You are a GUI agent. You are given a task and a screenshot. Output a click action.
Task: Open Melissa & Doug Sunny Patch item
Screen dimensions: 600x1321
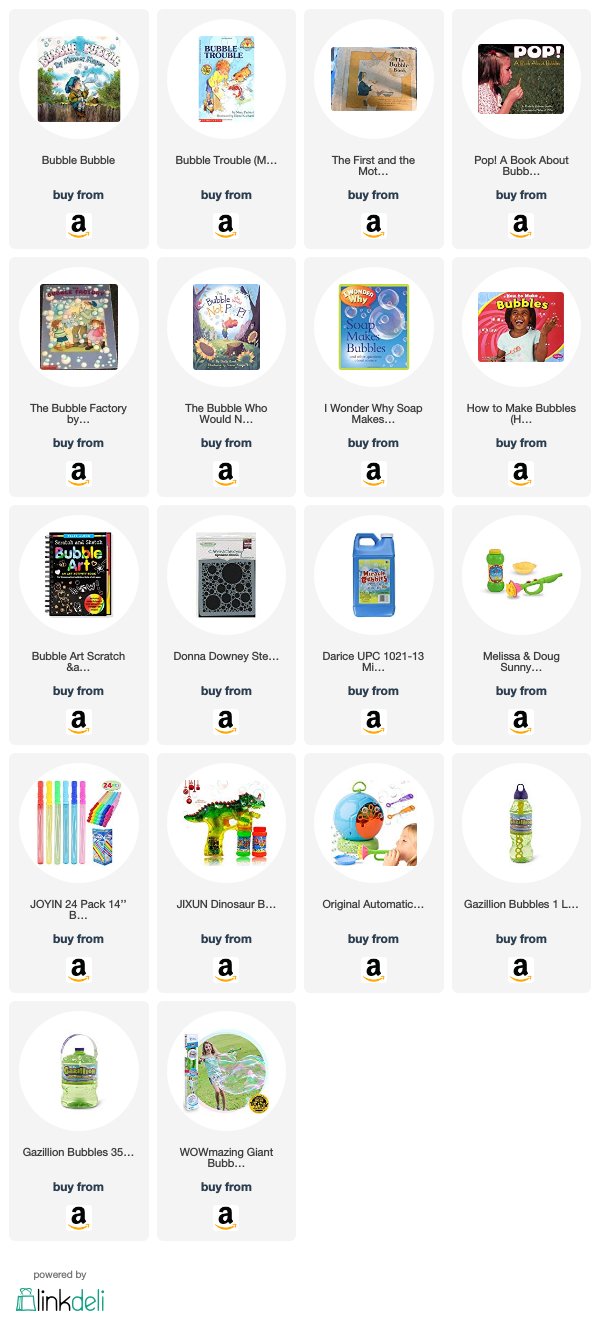(521, 625)
